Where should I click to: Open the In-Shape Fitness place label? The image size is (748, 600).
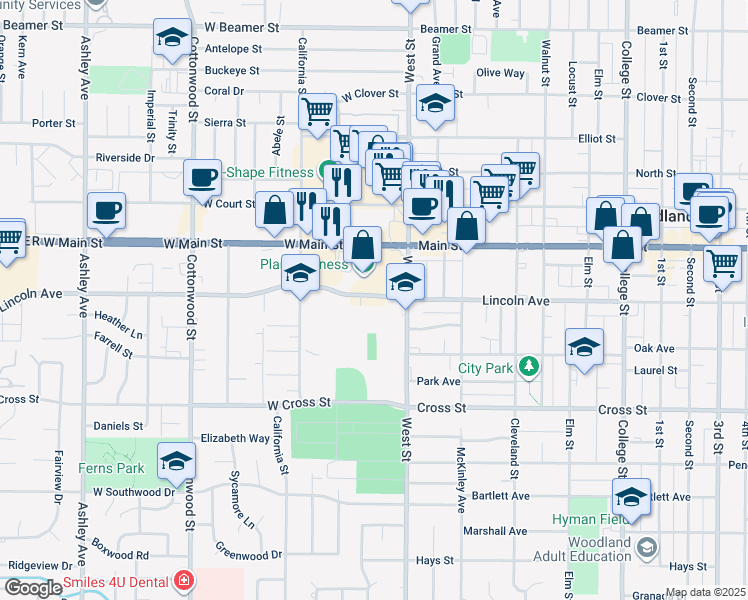click(x=269, y=172)
